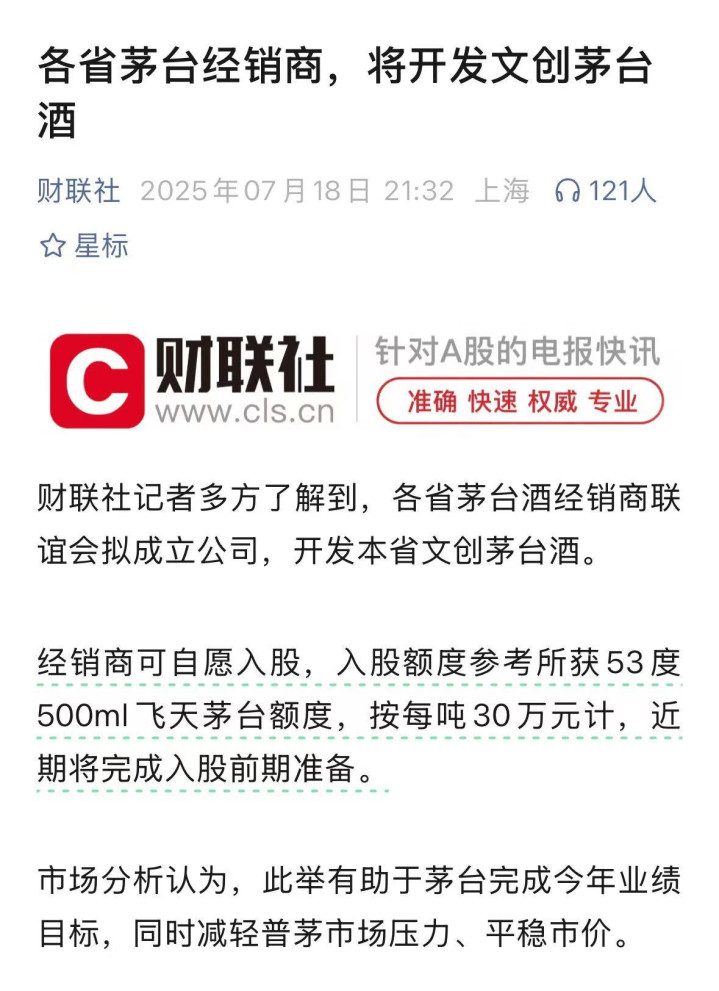Open the 财联社 account profile link
This screenshot has width=719, height=991.
click(78, 191)
